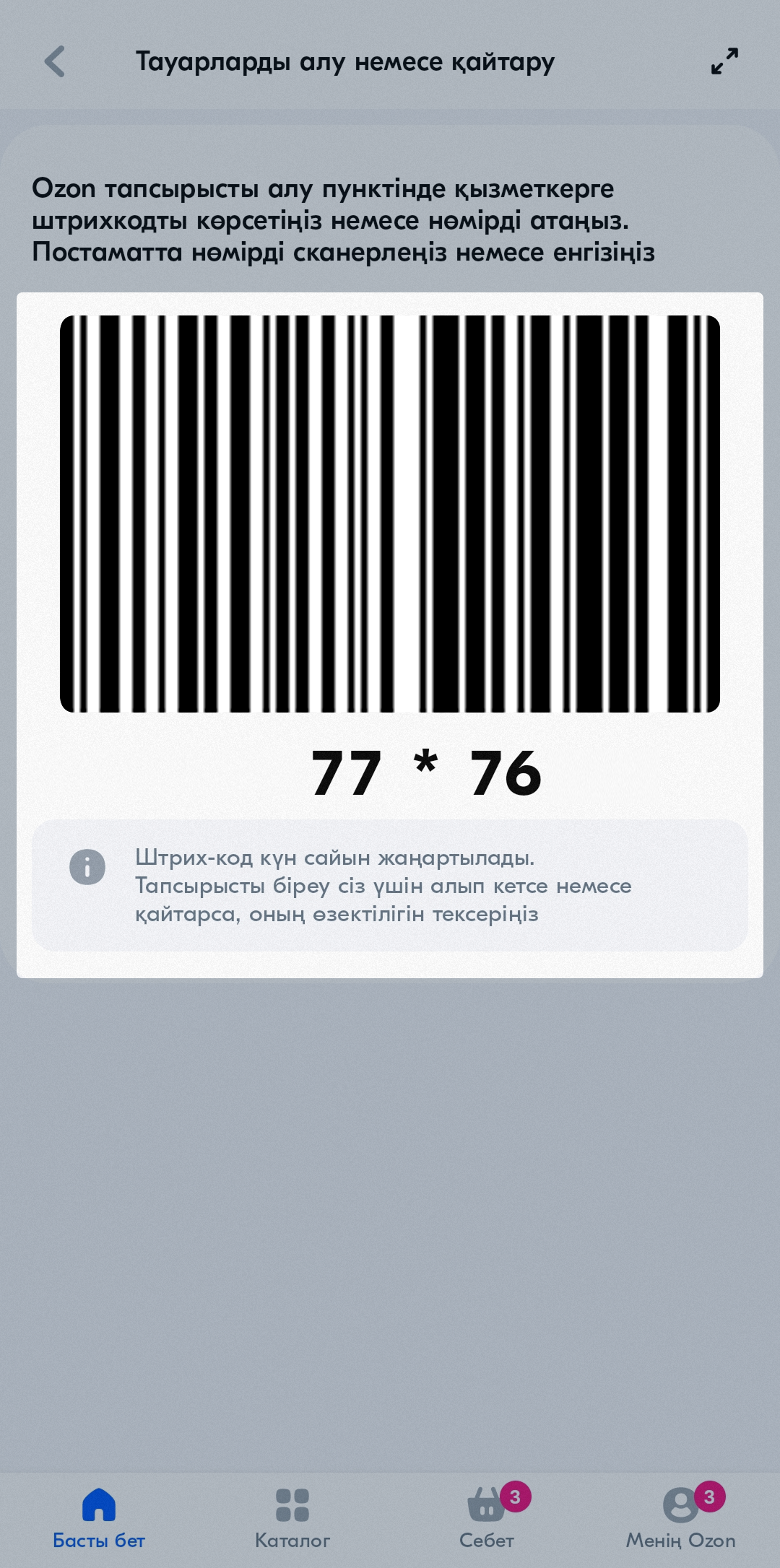
Task: Go back using the arrow icon
Action: 55,61
